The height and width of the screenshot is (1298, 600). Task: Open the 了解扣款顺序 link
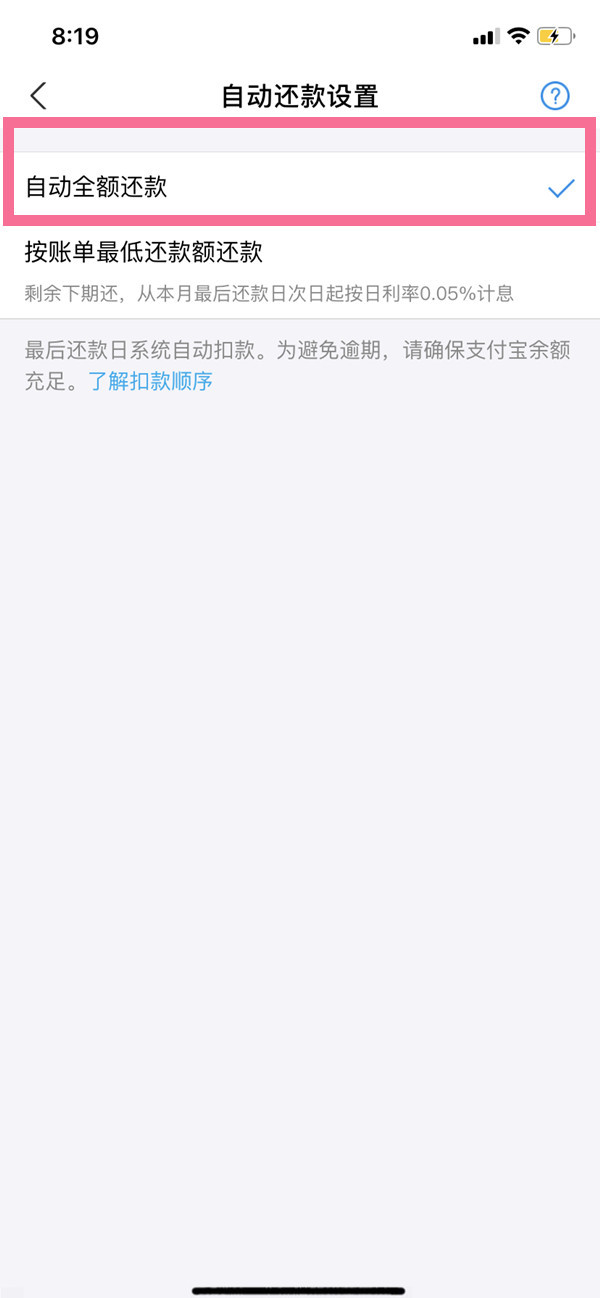[151, 381]
